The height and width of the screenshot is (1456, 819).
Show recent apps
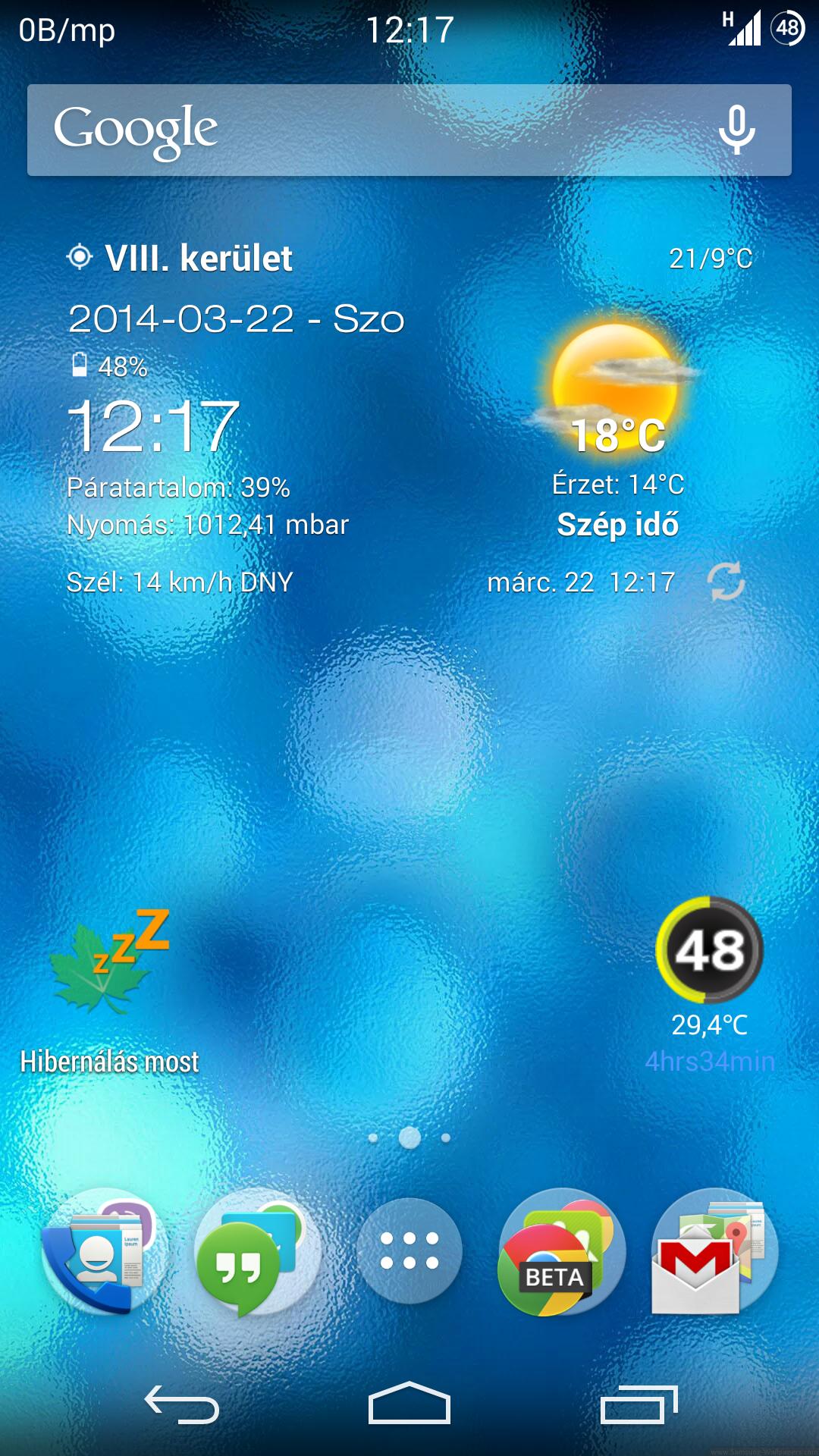[x=639, y=1404]
